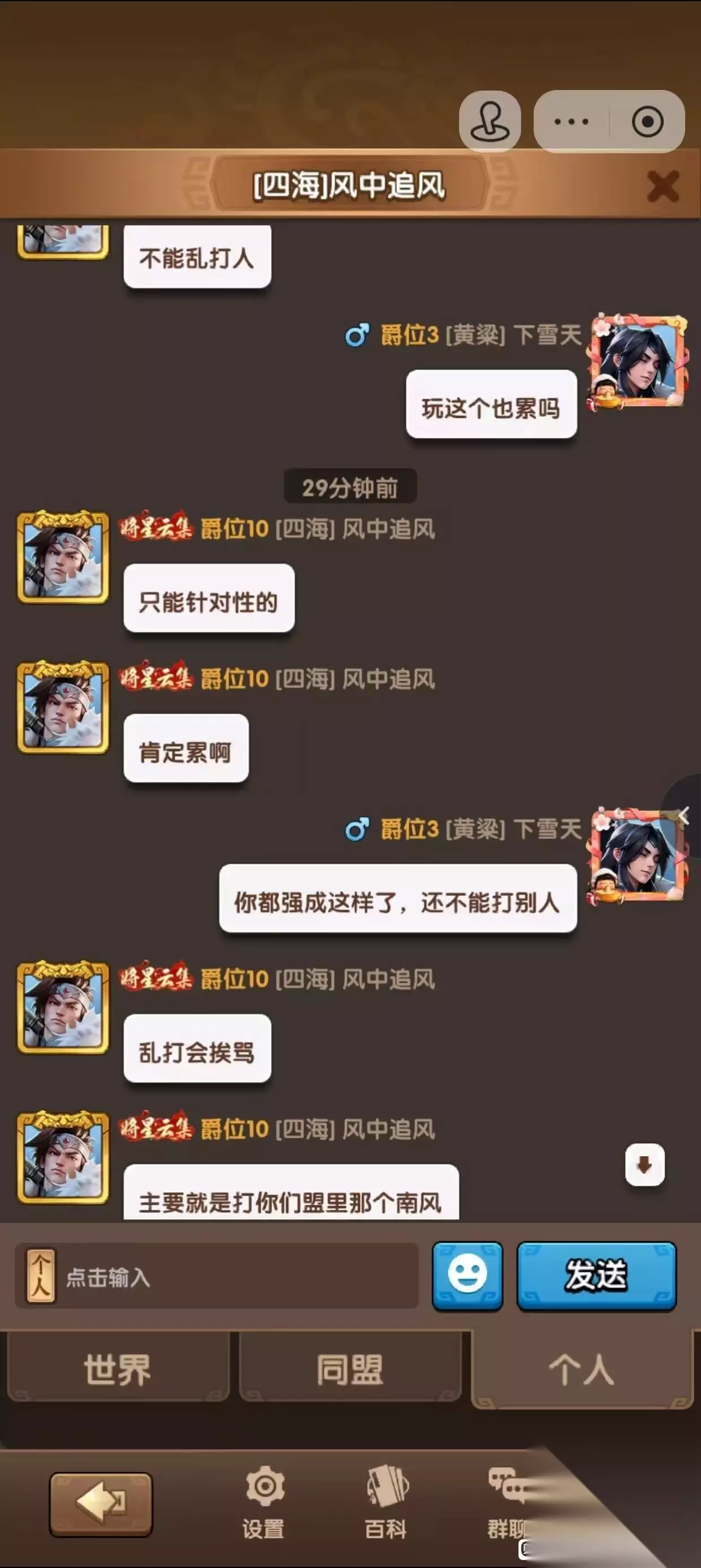Viewport: 701px width, 1568px height.
Task: Close mini-program via the circle target icon
Action: [647, 122]
